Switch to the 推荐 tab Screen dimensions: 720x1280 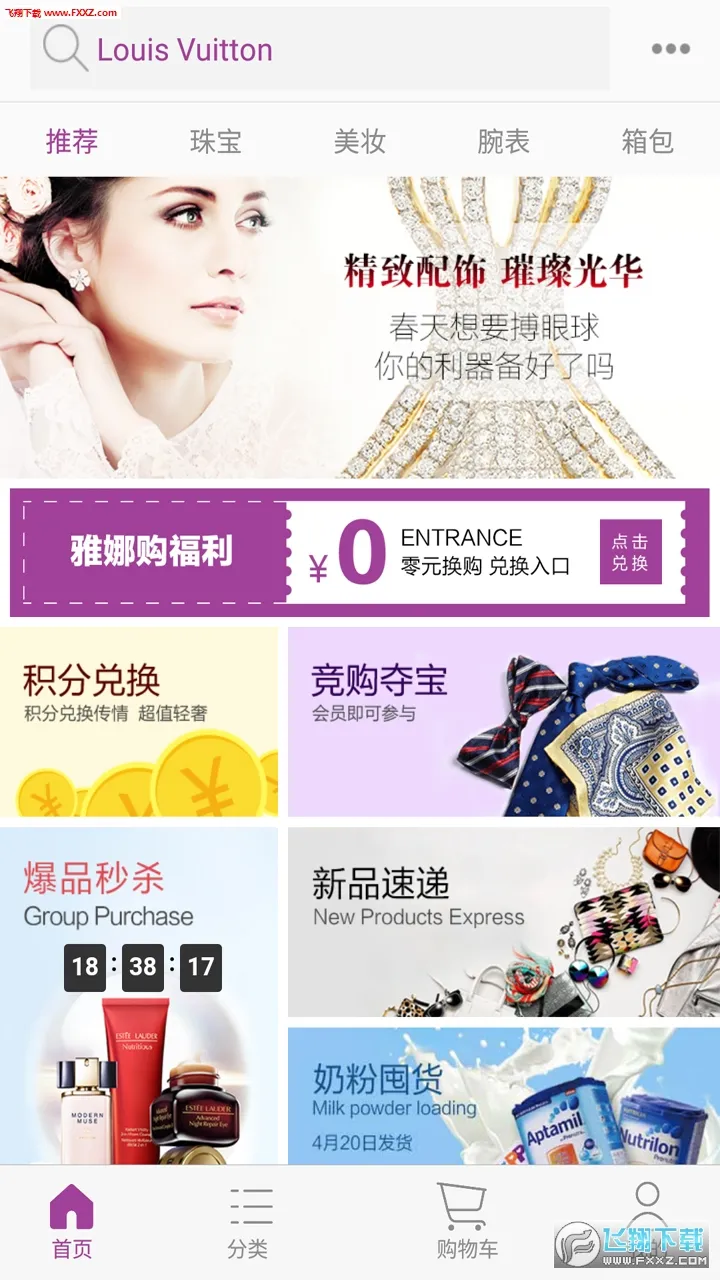pos(72,141)
